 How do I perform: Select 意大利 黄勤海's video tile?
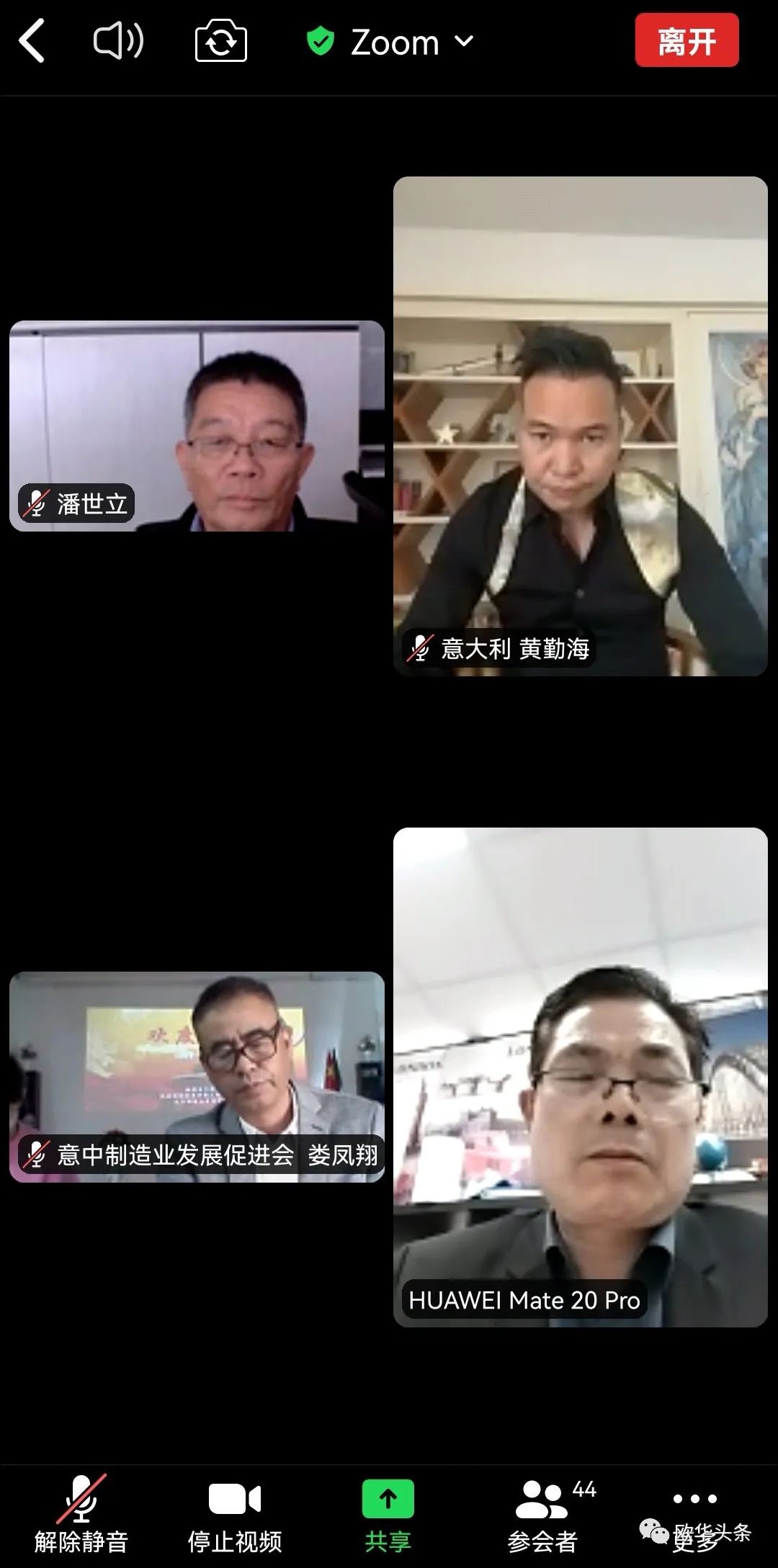click(580, 426)
